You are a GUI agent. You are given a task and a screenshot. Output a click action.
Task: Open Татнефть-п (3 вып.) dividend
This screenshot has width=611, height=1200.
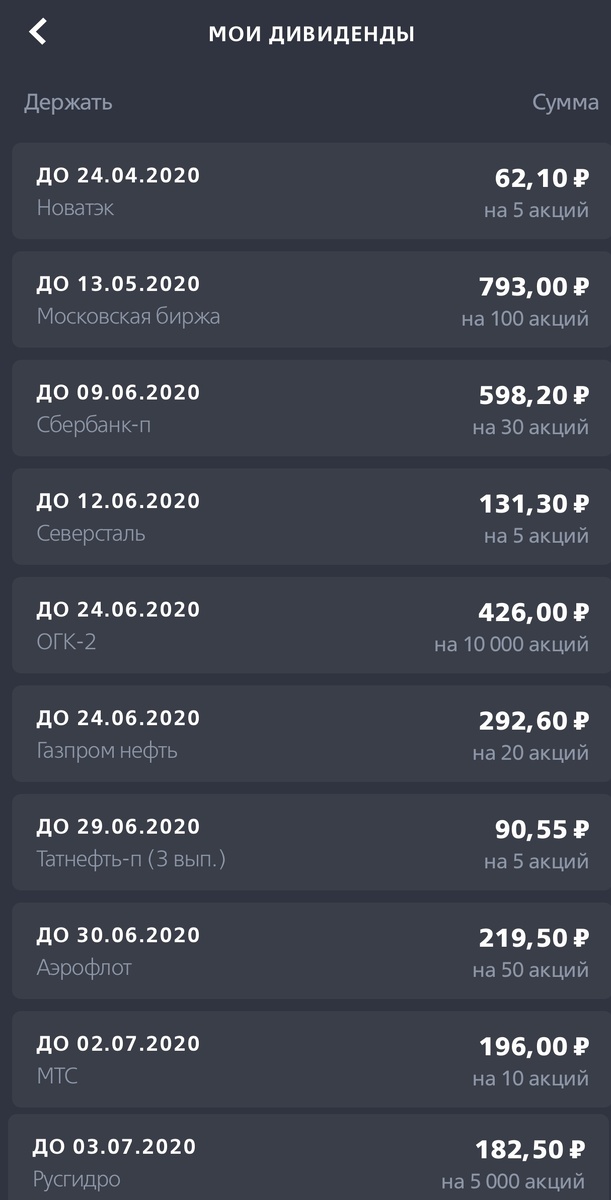310,842
